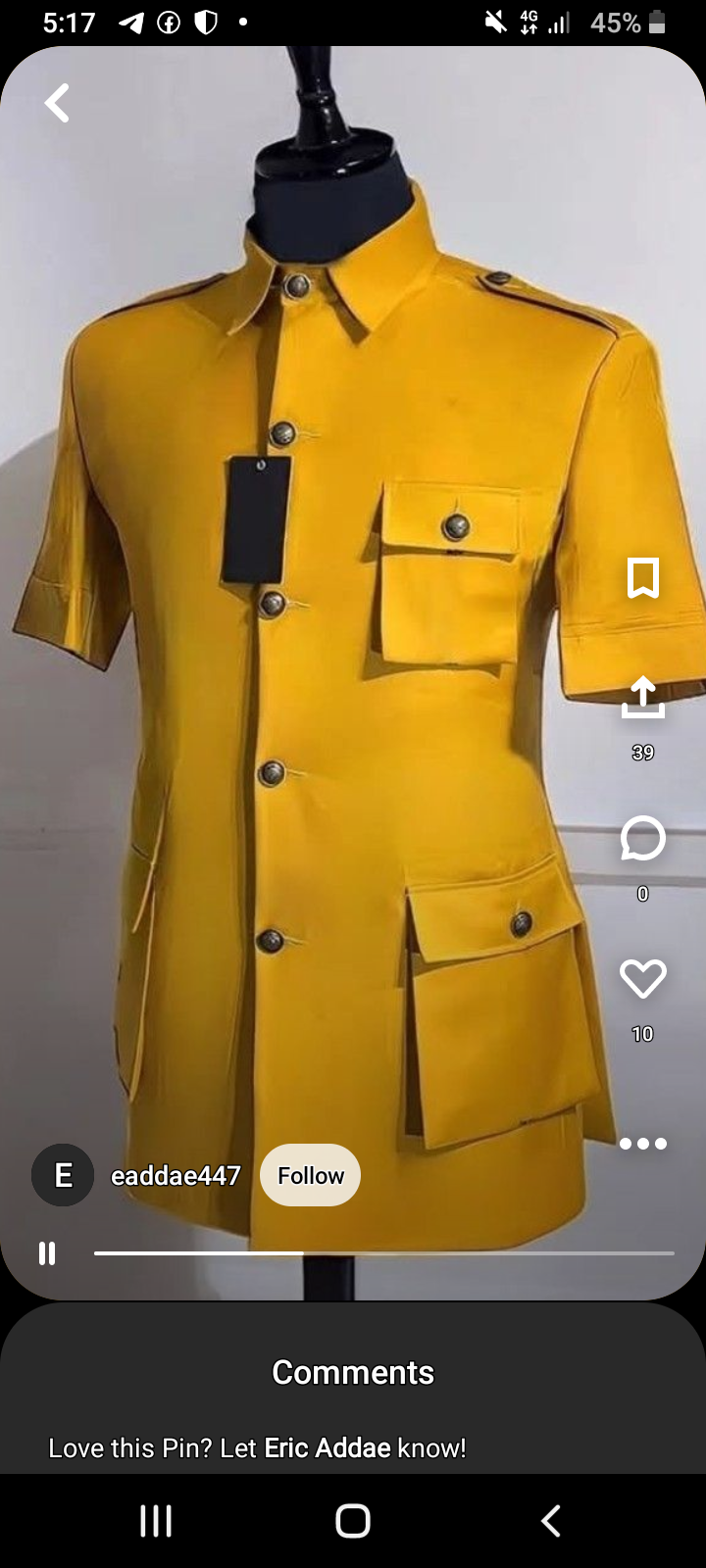Tap the video progress bar to seek
Image resolution: width=706 pixels, height=1568 pixels.
tap(382, 1253)
